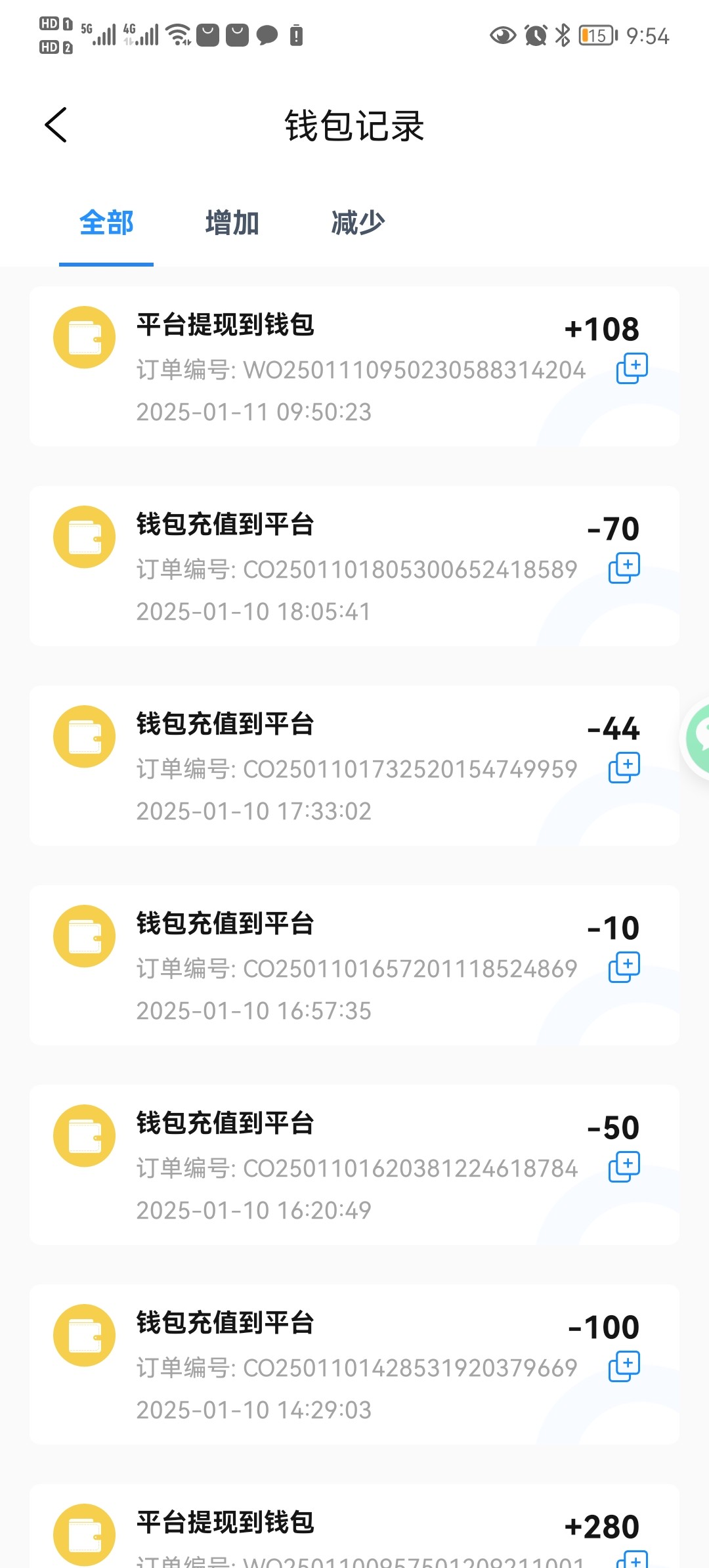Switch to the 增加 tab
709x1568 pixels.
(232, 223)
